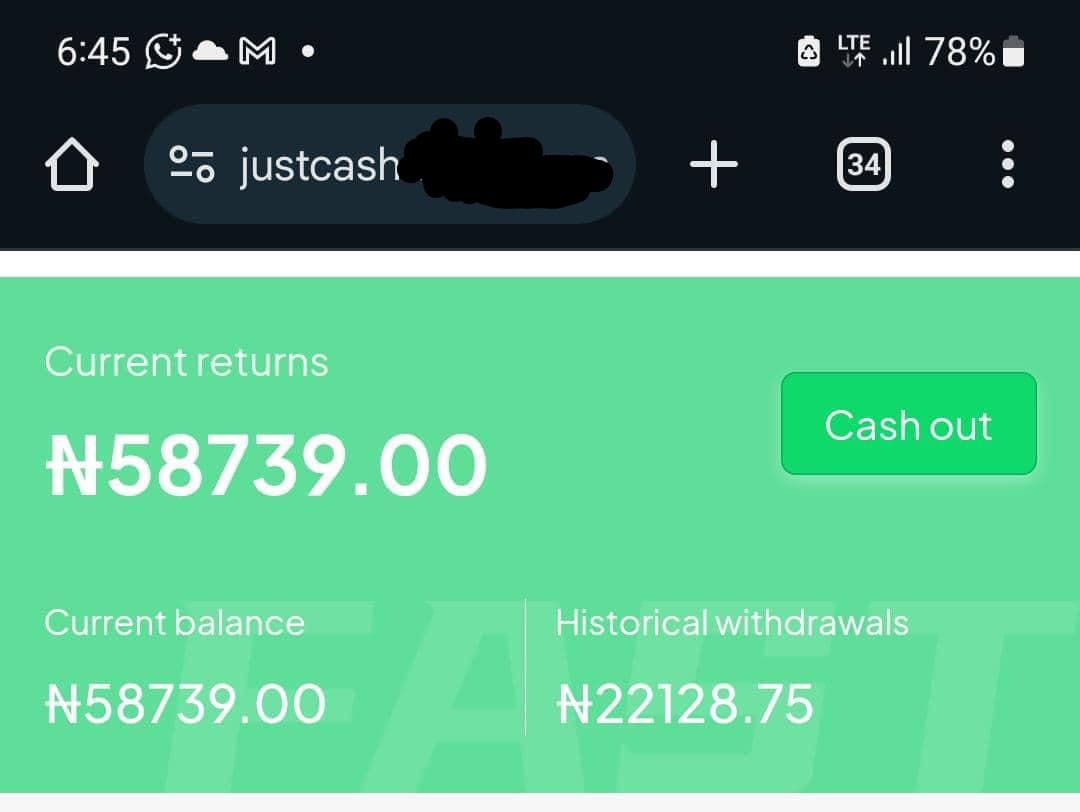Tap the Cash out button
Image resolution: width=1080 pixels, height=812 pixels.
908,424
